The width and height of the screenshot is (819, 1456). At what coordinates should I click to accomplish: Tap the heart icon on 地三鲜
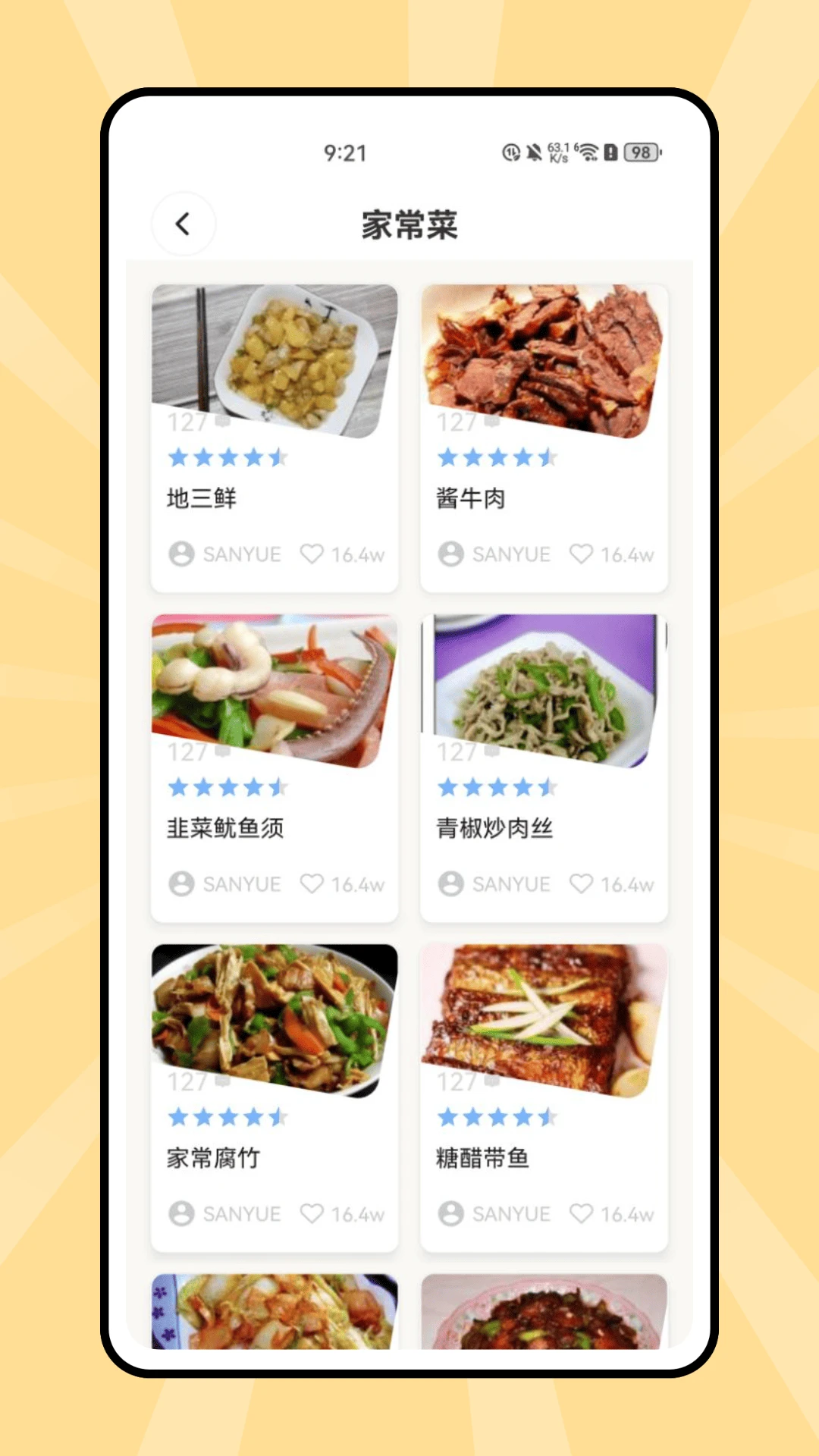click(x=312, y=554)
